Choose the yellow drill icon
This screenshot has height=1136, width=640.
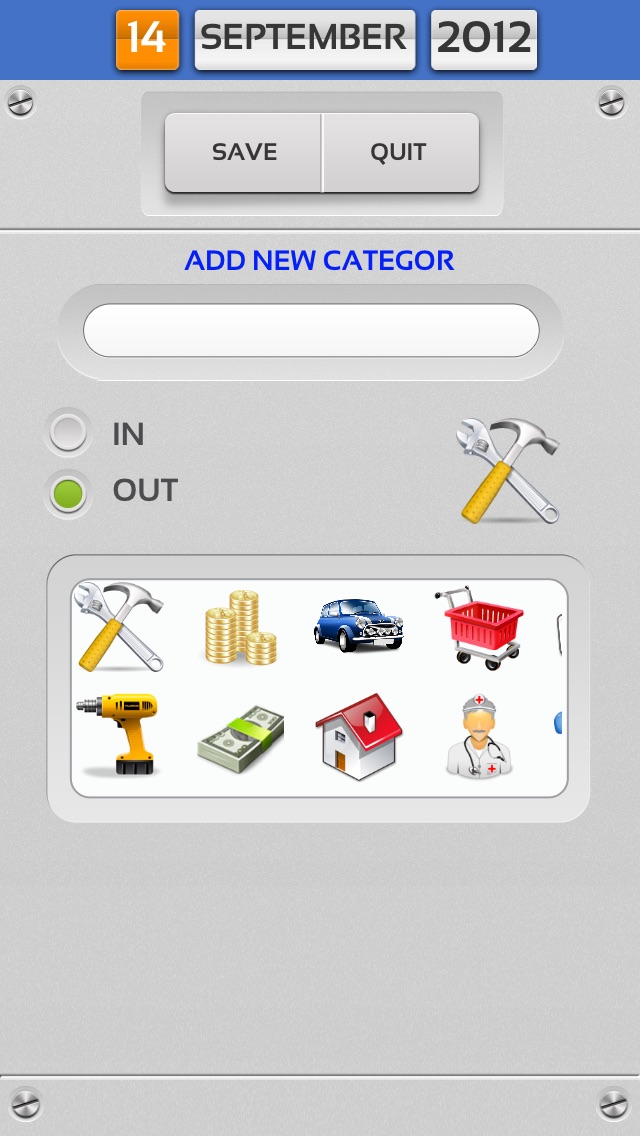[x=119, y=735]
